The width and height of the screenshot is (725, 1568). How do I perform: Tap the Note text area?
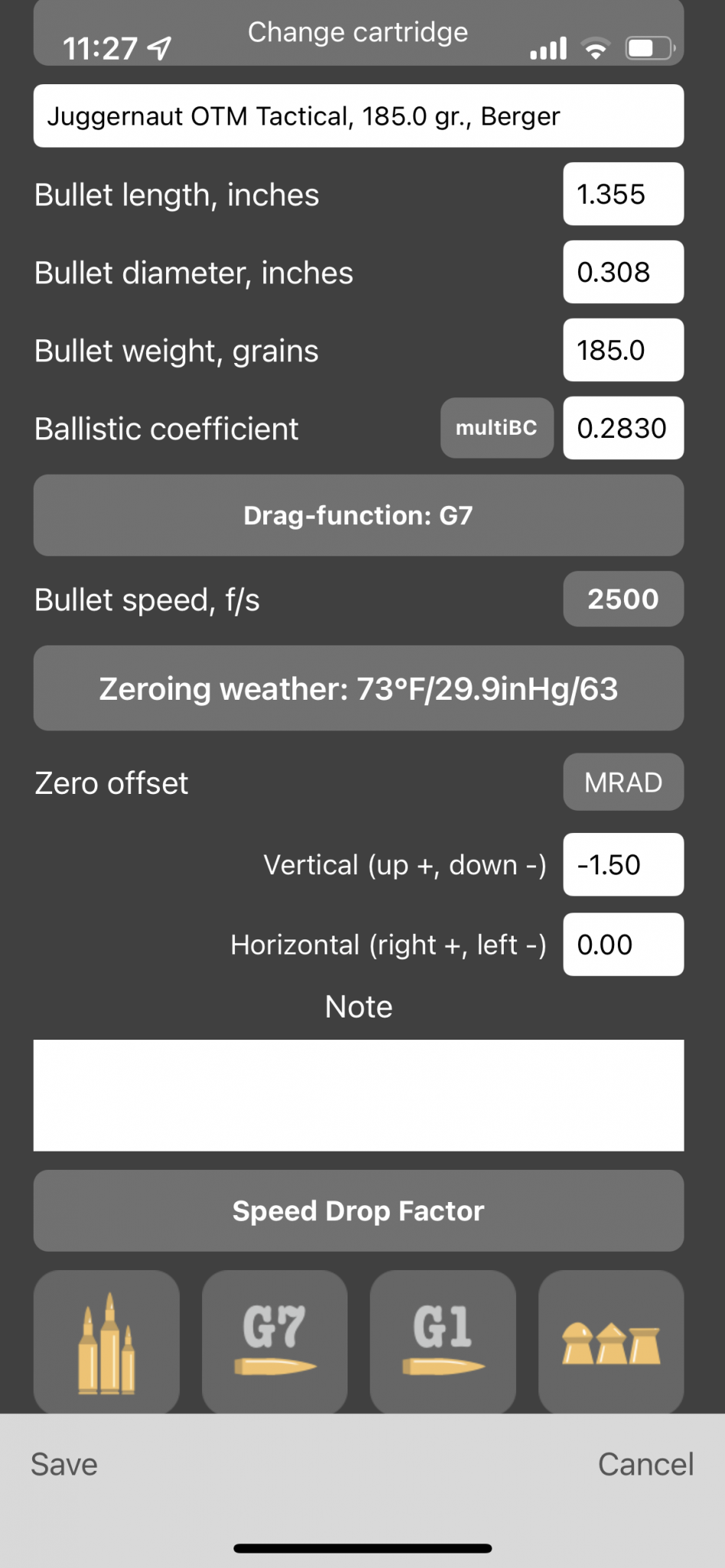(x=358, y=1095)
